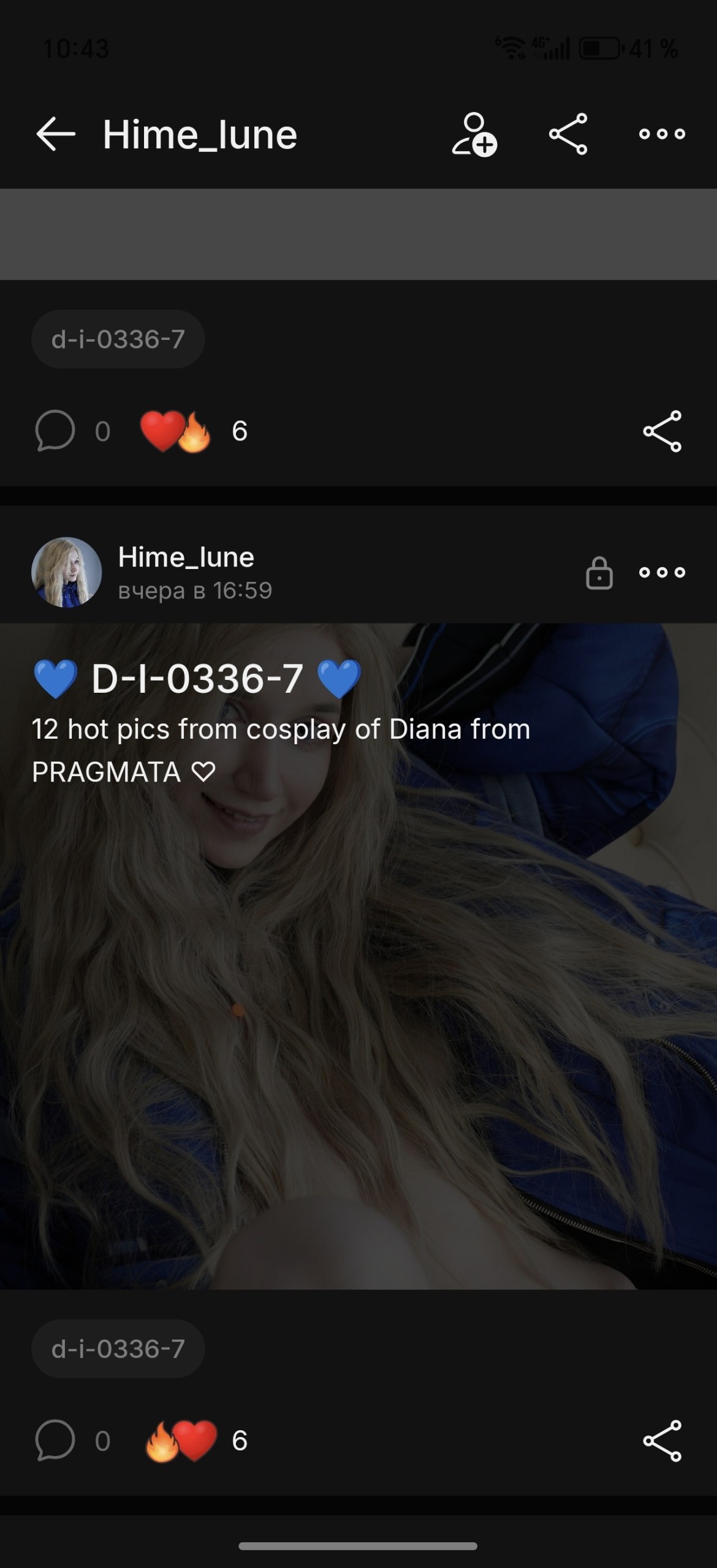The width and height of the screenshot is (717, 1568).
Task: Follow Hime_lune with the add-person icon
Action: (x=474, y=134)
